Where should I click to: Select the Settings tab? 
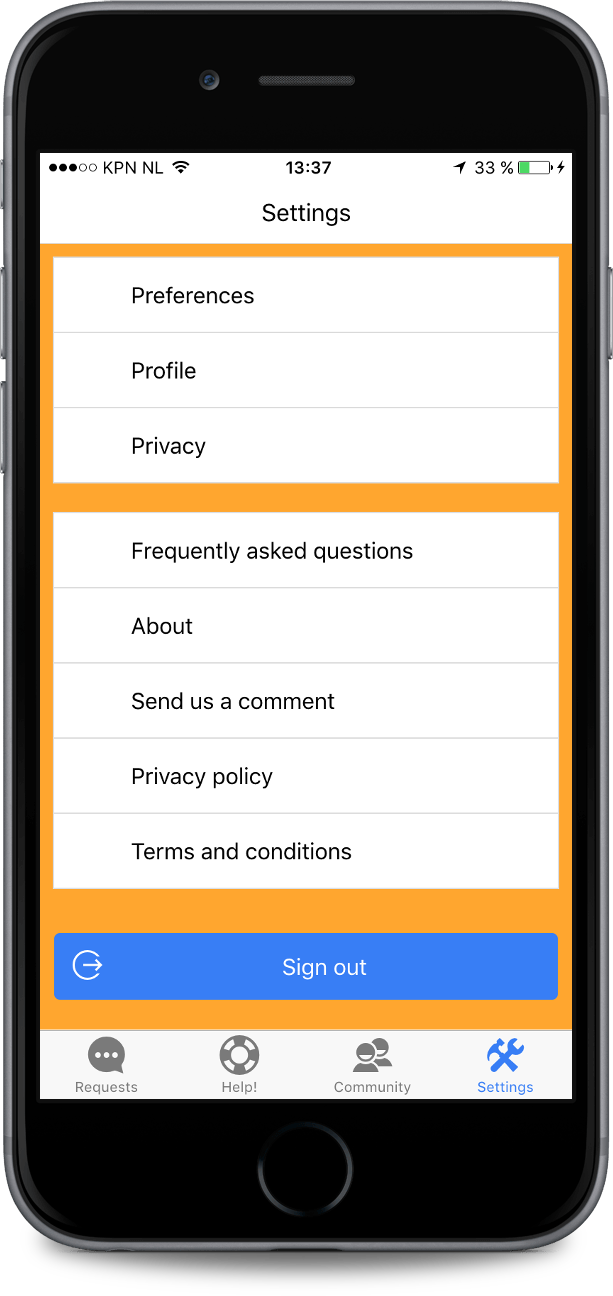point(505,1065)
